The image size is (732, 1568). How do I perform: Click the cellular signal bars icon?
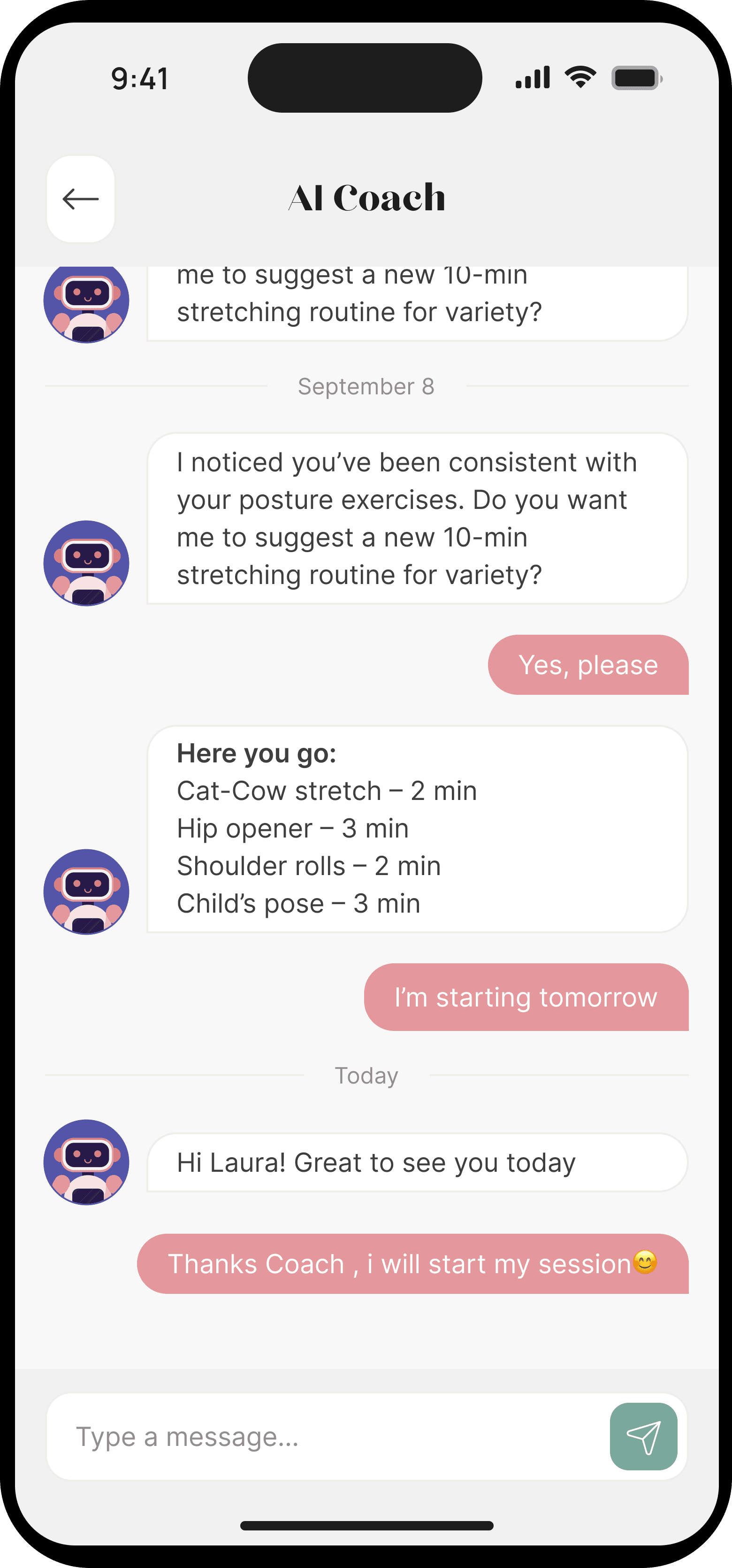pyautogui.click(x=533, y=77)
